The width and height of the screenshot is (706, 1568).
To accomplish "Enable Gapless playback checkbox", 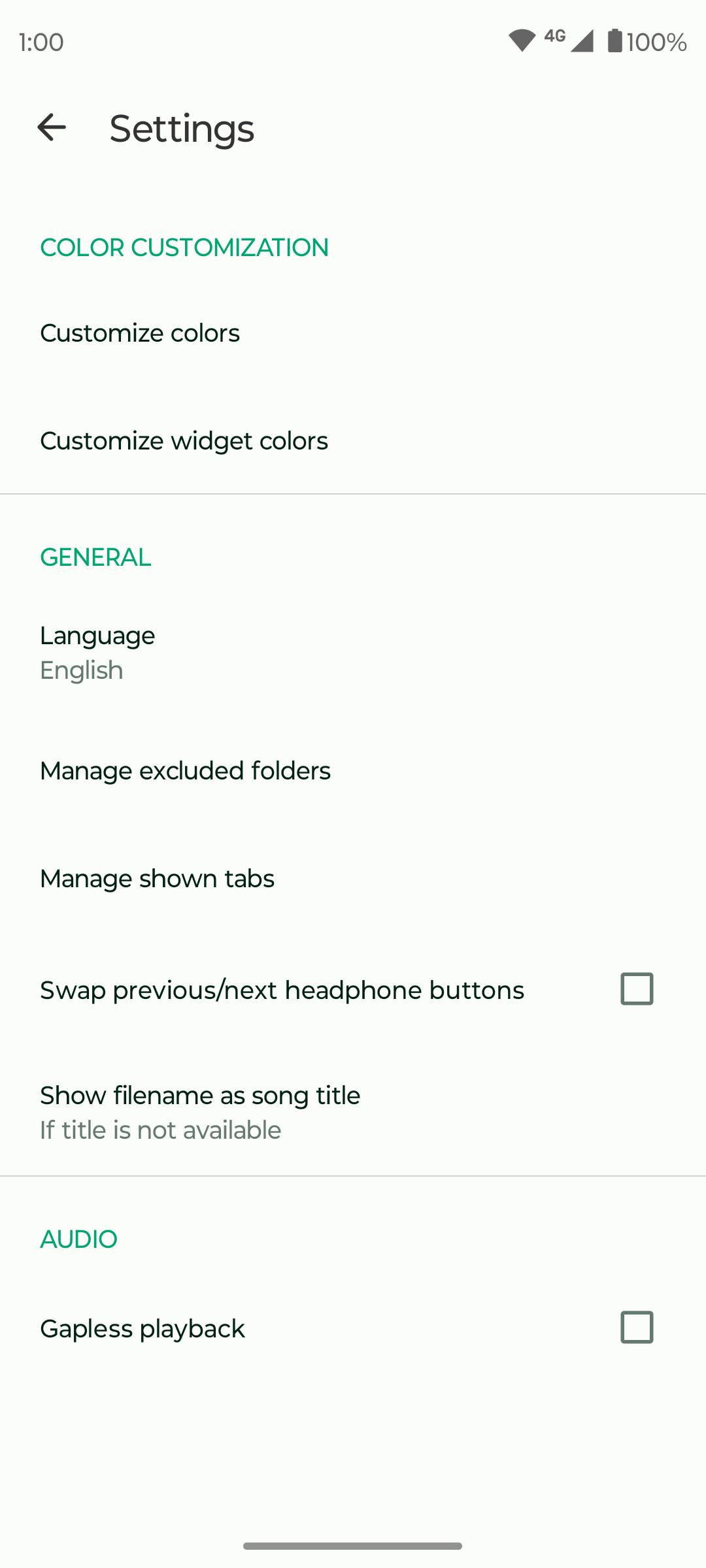I will (x=637, y=1327).
